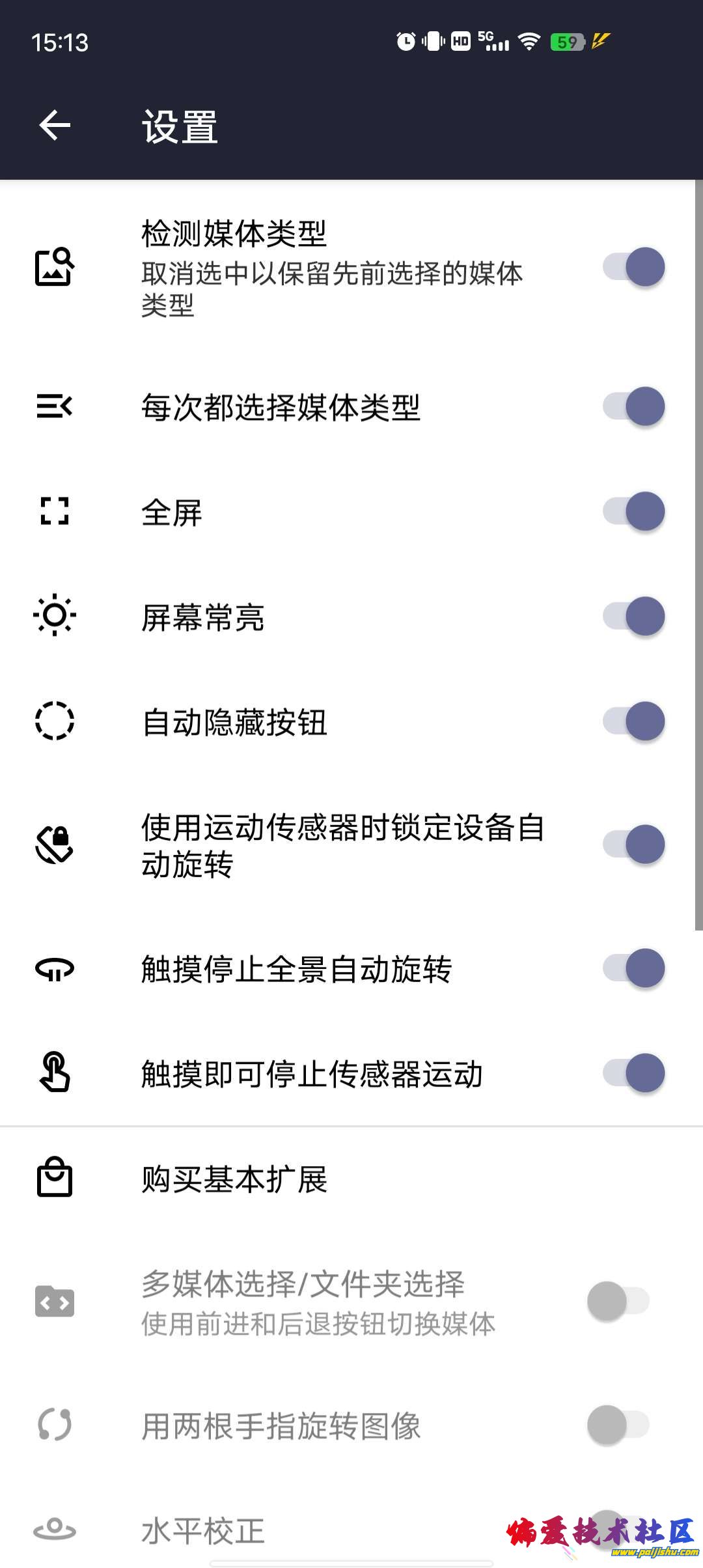This screenshot has height=1568, width=703.
Task: Toggle 多媒体选择/文件夹选择 switch
Action: coord(618,1301)
